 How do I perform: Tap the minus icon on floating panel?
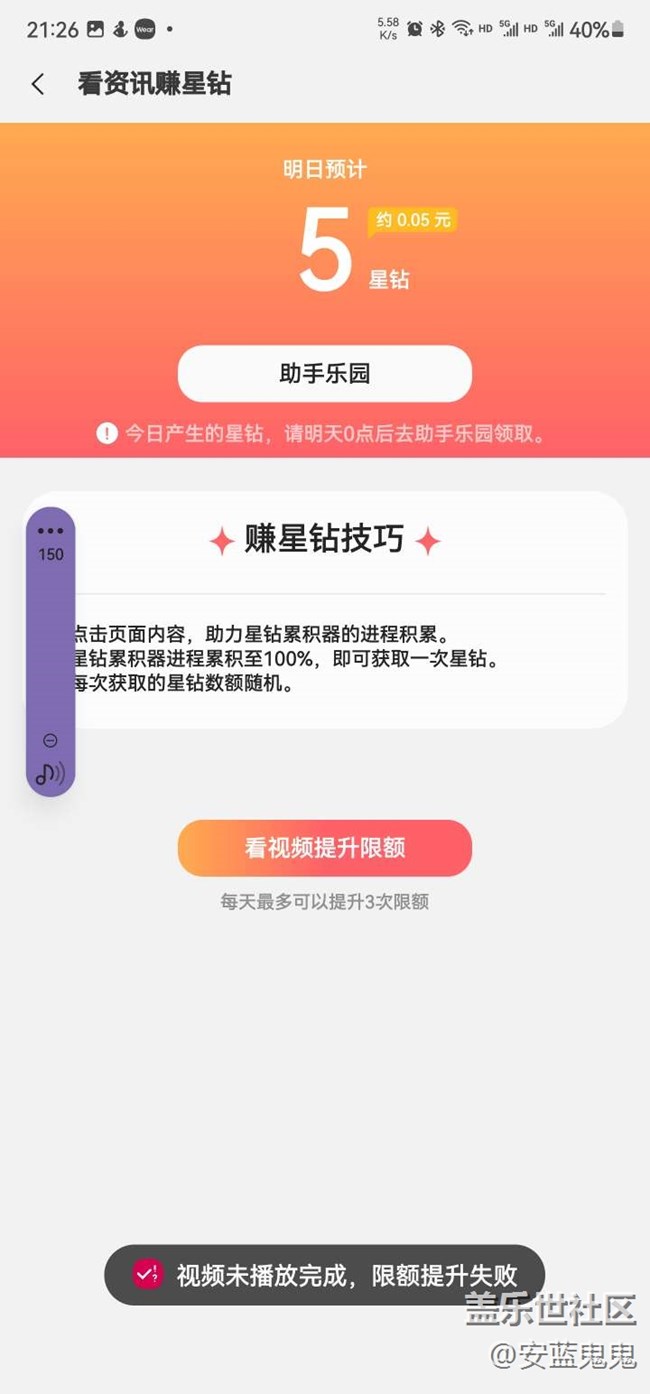click(50, 740)
